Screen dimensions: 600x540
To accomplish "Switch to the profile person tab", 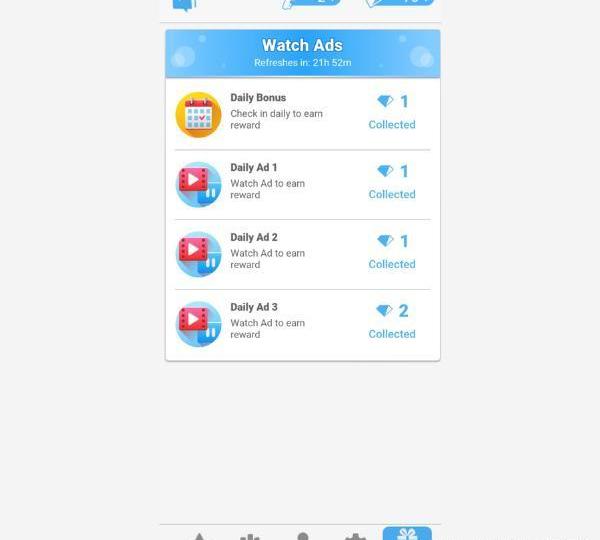I will (303, 536).
